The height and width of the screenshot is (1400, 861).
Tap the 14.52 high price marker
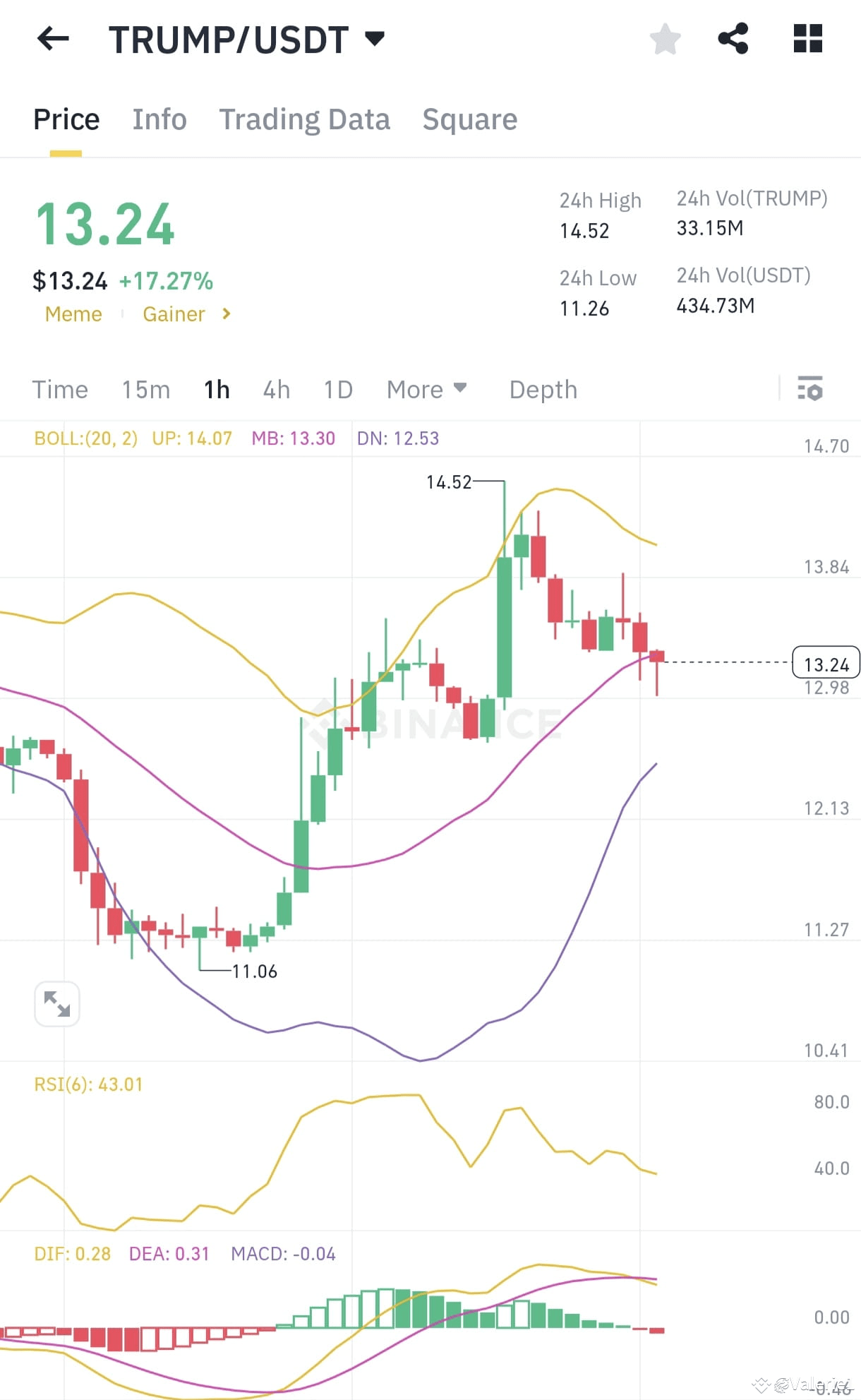coord(450,482)
